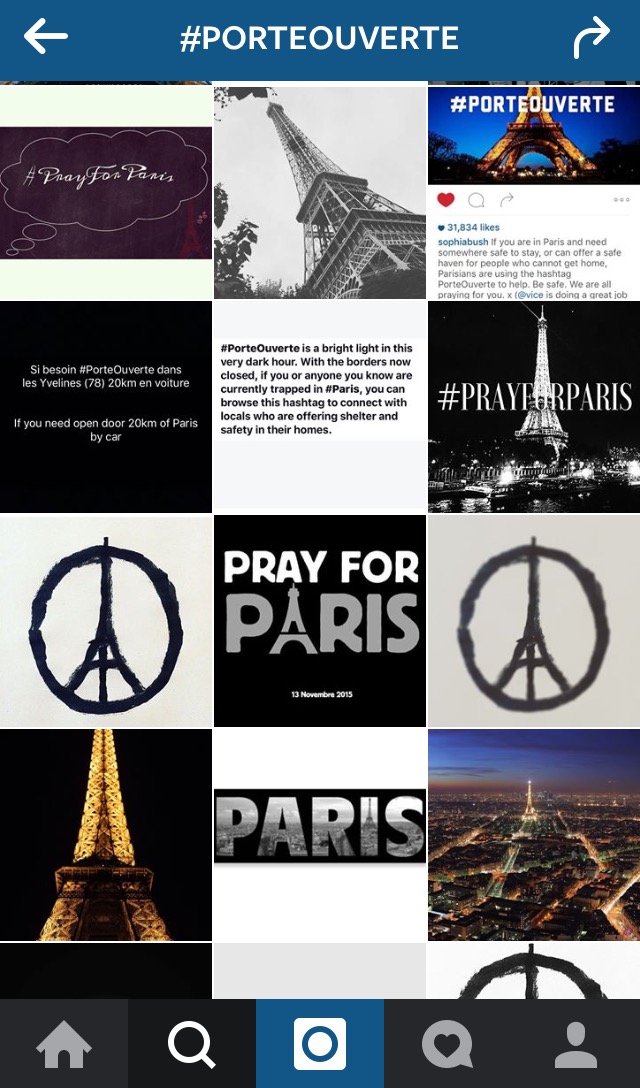This screenshot has width=640, height=1088.
Task: Open the sophiabush screenshot post
Action: (534, 193)
